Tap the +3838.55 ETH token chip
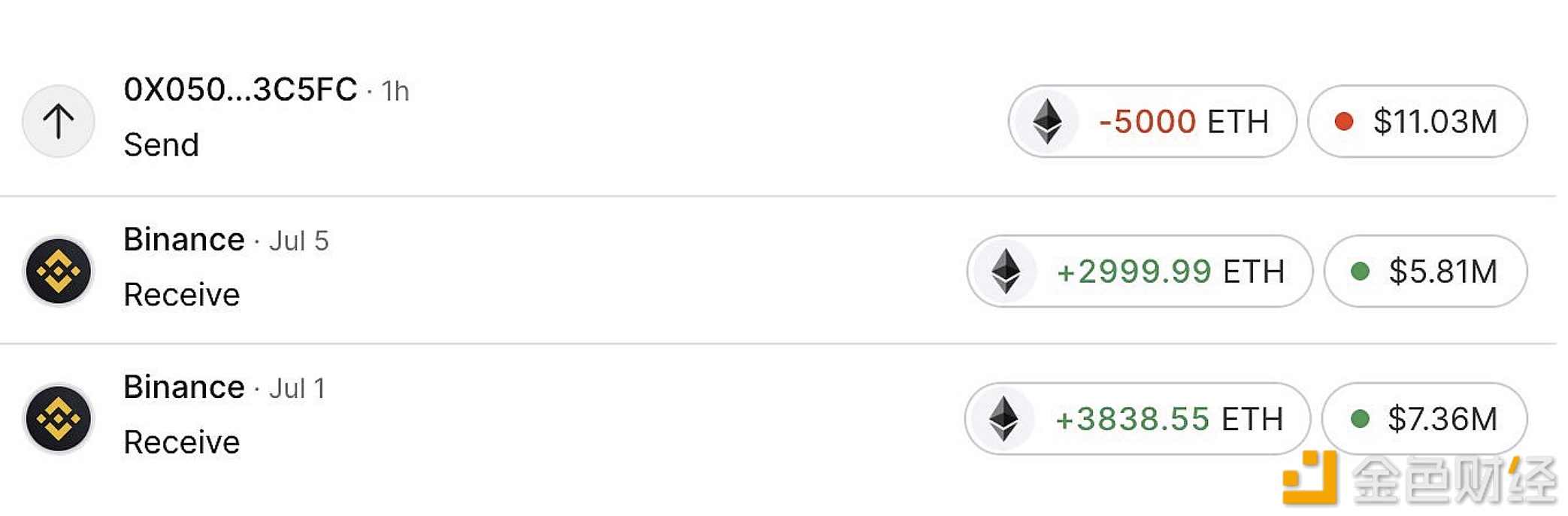1568x516 pixels. (1137, 418)
